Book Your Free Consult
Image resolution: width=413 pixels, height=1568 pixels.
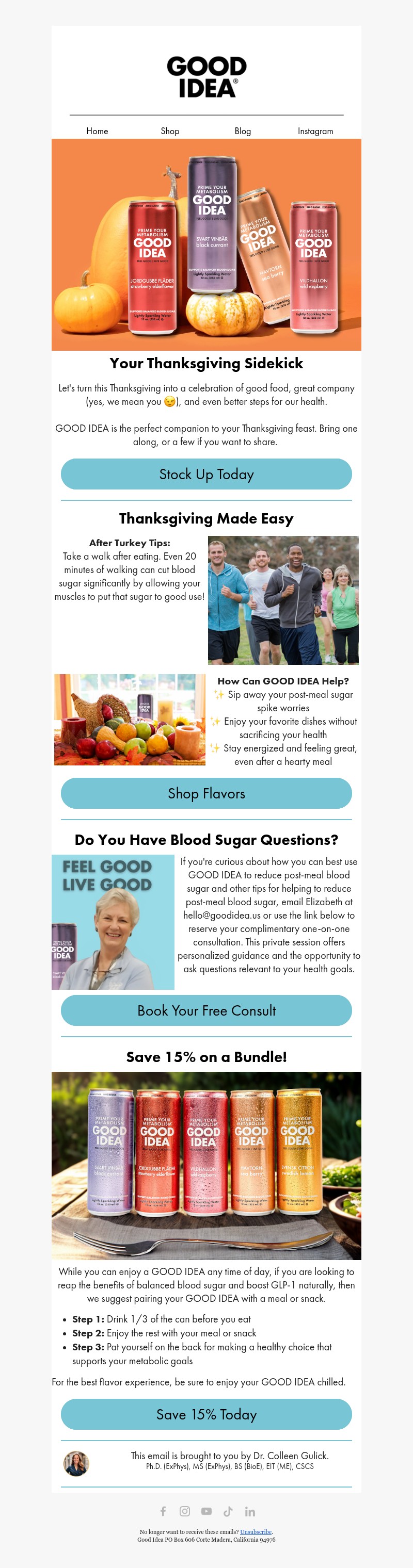point(206,1010)
